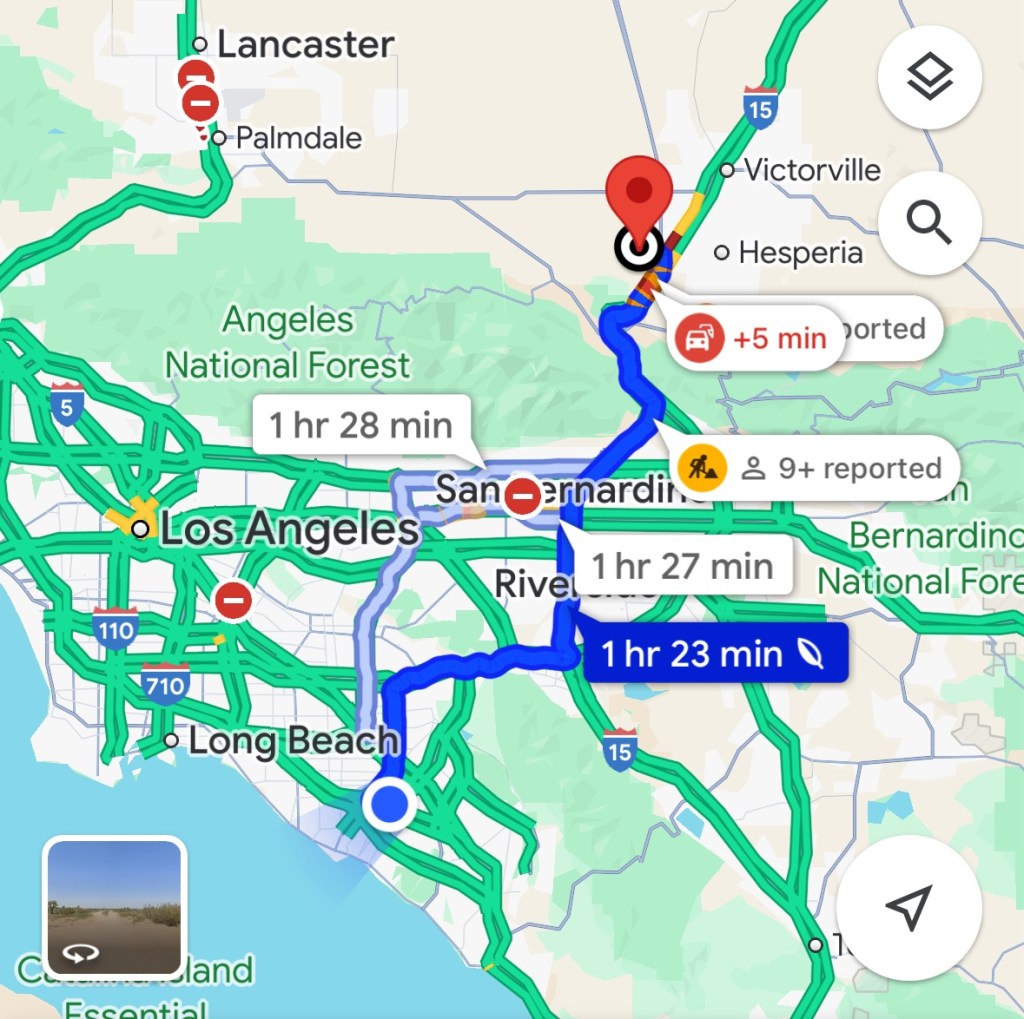This screenshot has width=1024, height=1019.
Task: View road closure near San Bernardino
Action: (x=523, y=495)
